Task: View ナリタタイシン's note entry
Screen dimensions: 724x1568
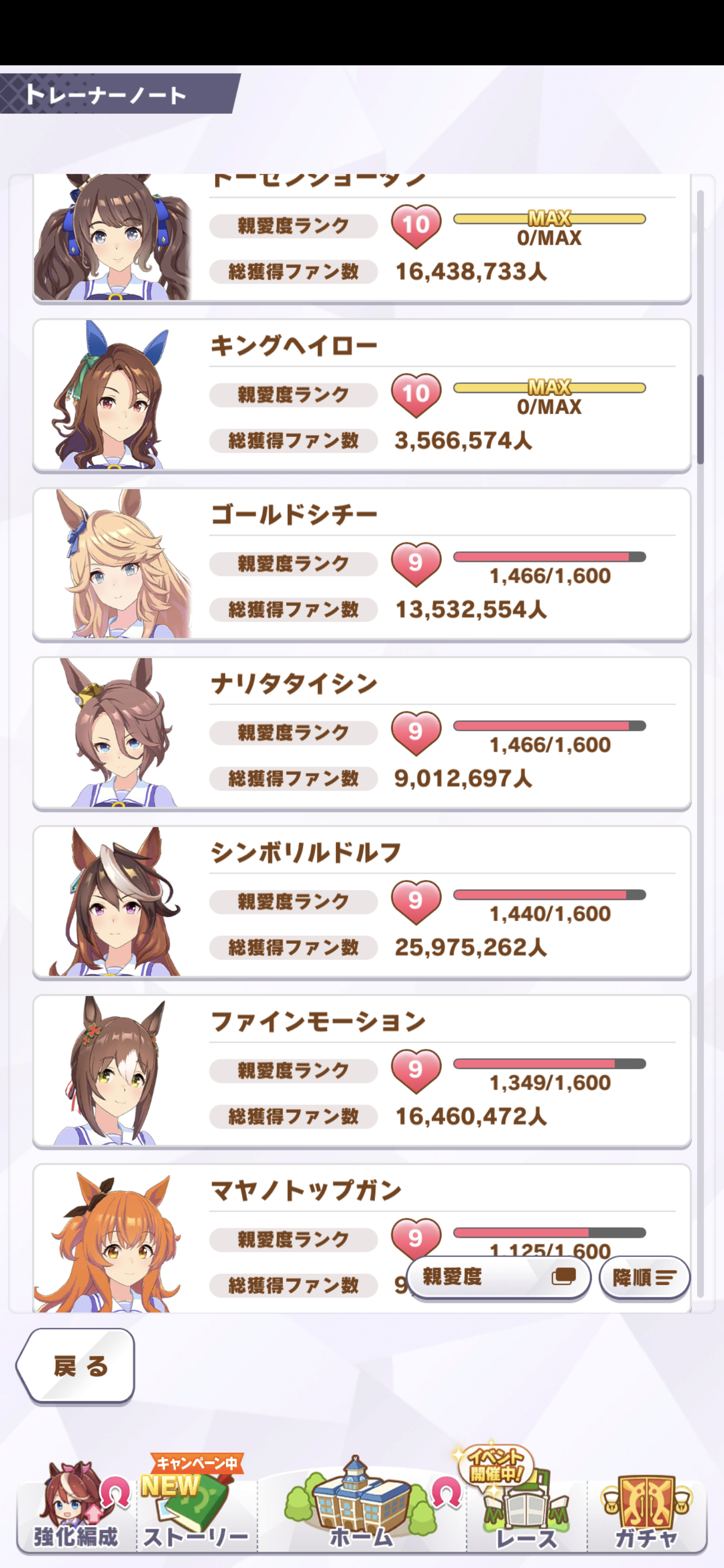Action: (x=361, y=733)
